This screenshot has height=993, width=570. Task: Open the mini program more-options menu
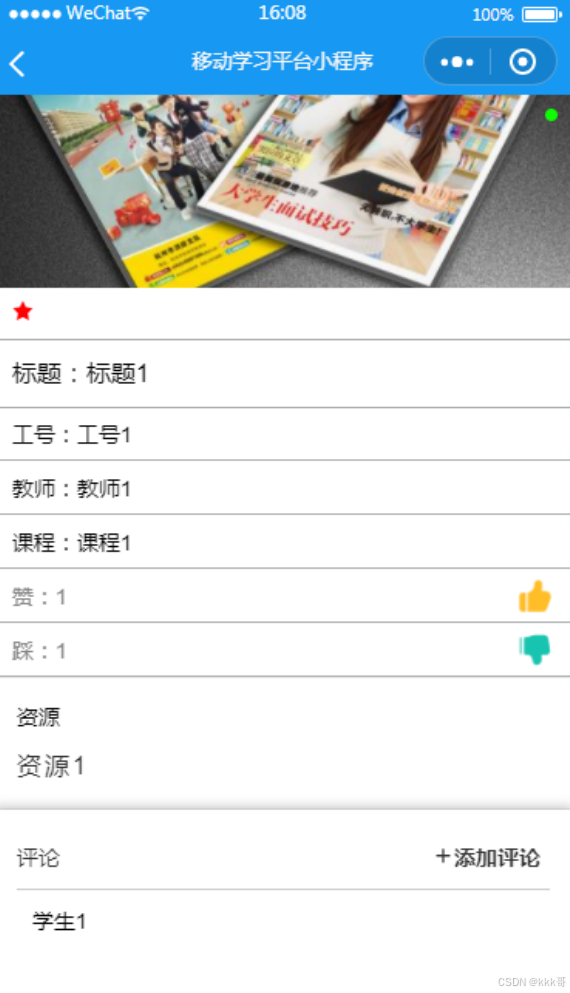457,62
